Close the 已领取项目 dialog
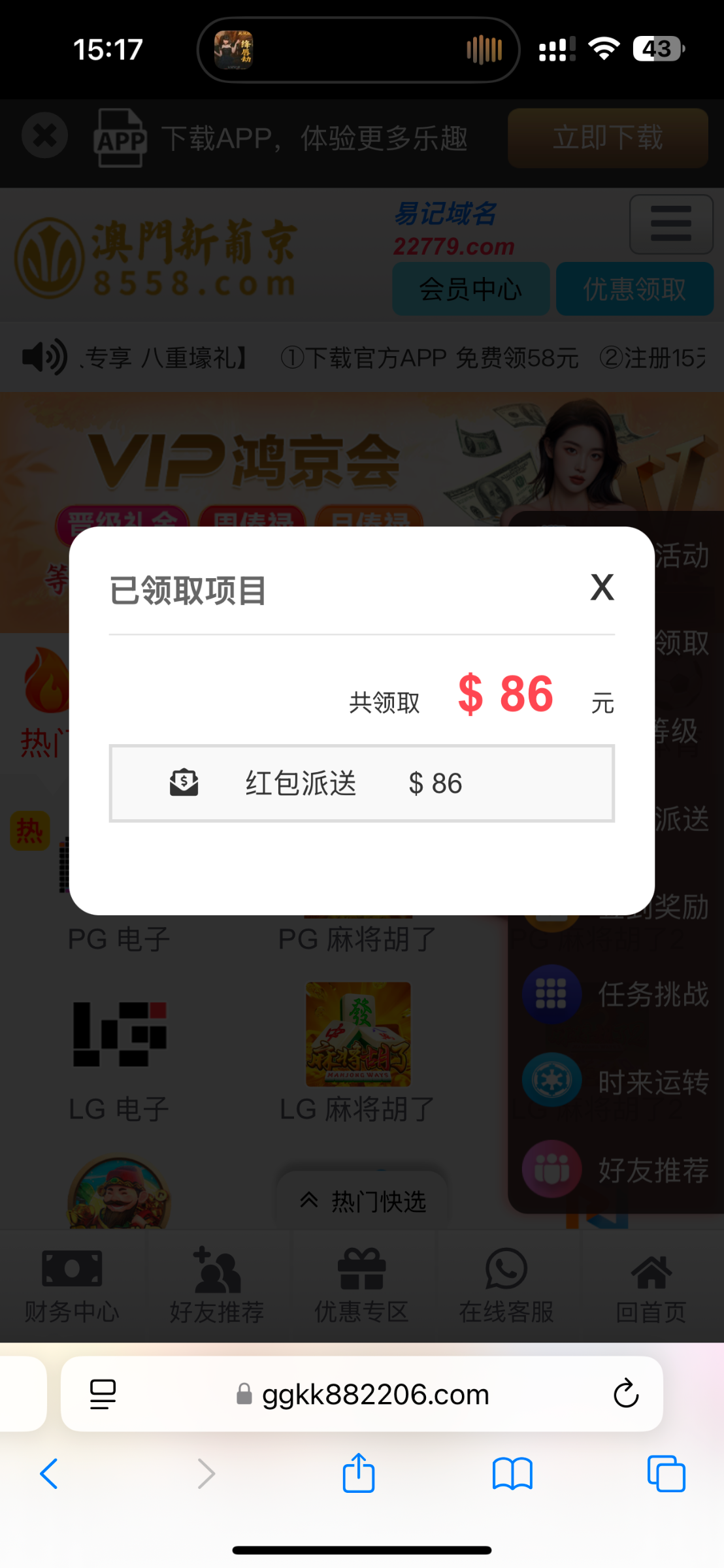 (x=602, y=587)
